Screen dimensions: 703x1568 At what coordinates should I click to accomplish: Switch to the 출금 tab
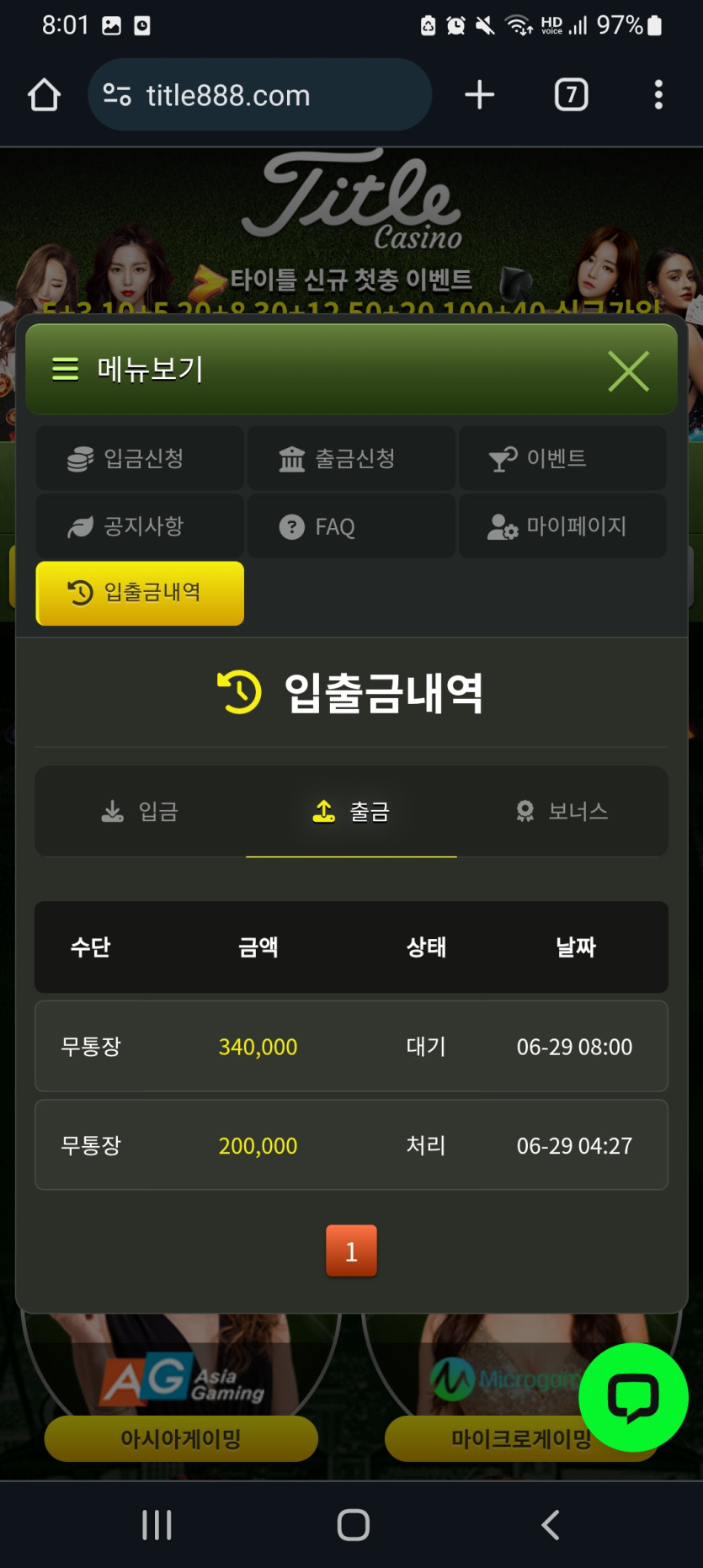click(x=351, y=812)
